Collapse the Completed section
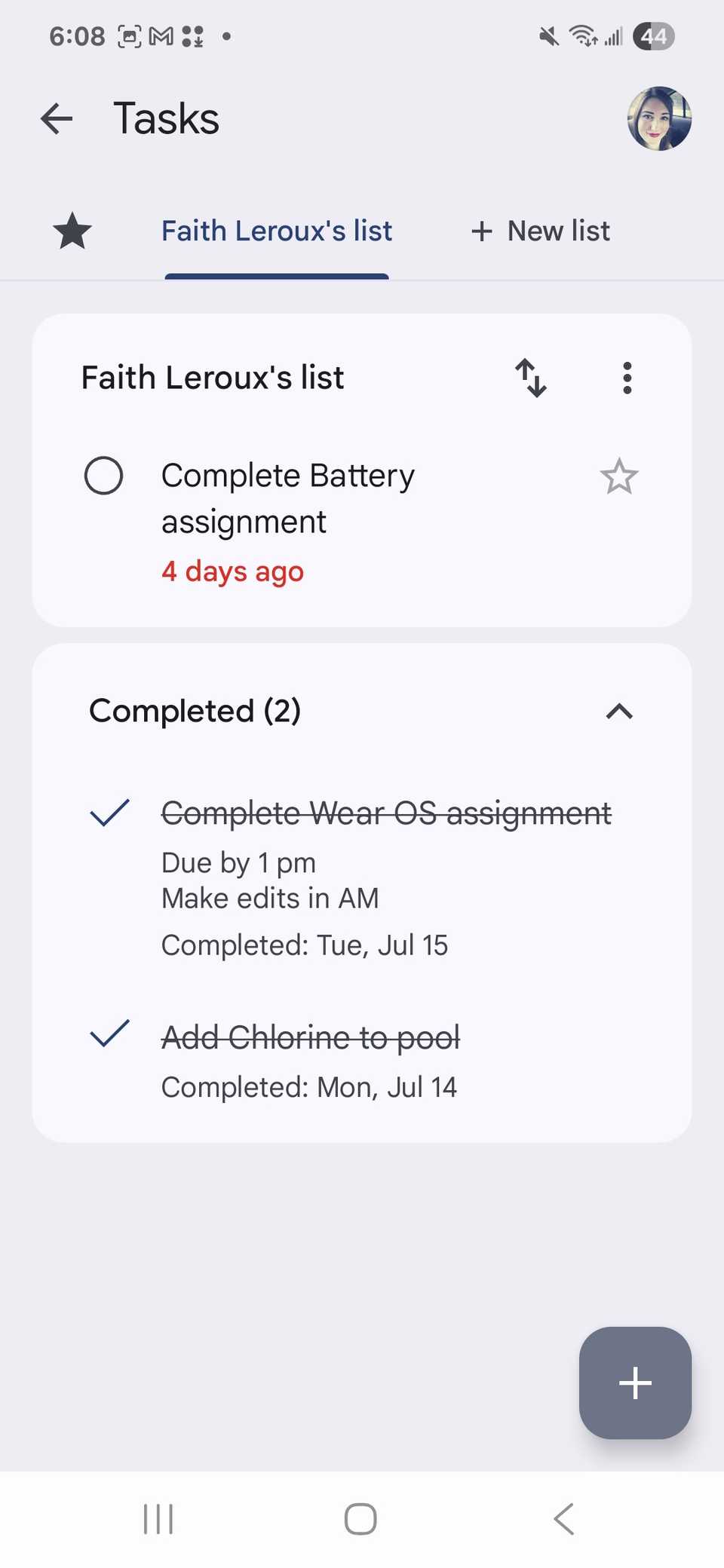 click(x=618, y=712)
